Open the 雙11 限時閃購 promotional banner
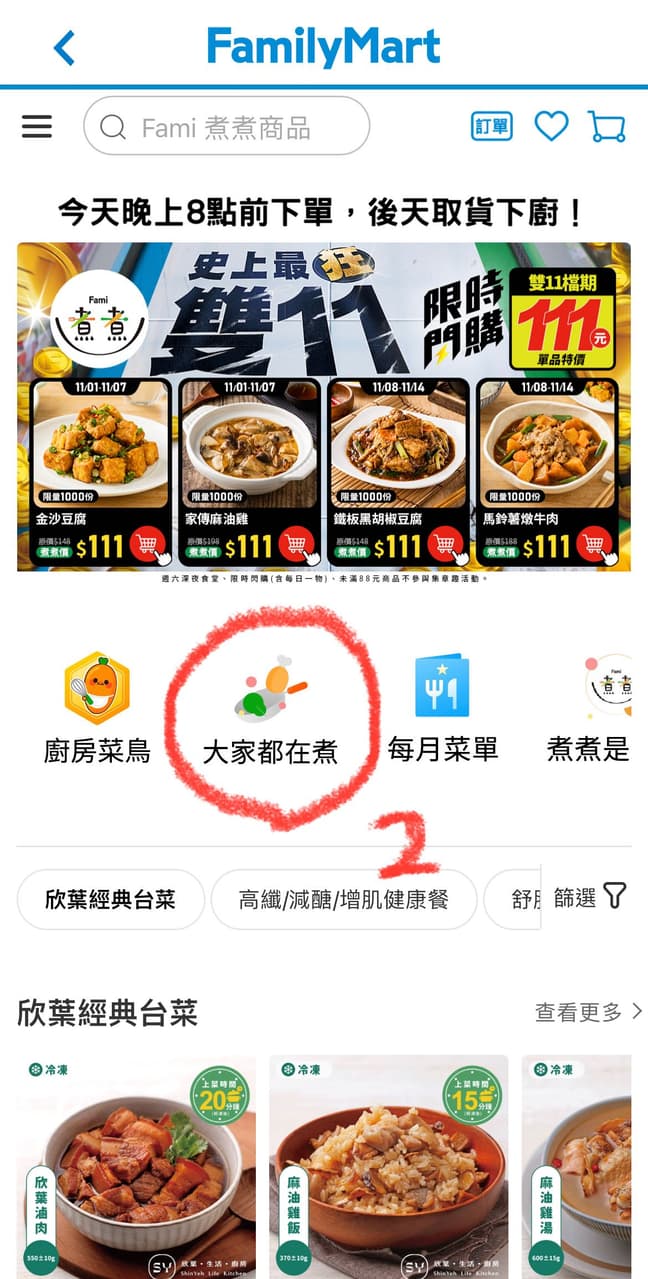The height and width of the screenshot is (1279, 648). pos(324,406)
